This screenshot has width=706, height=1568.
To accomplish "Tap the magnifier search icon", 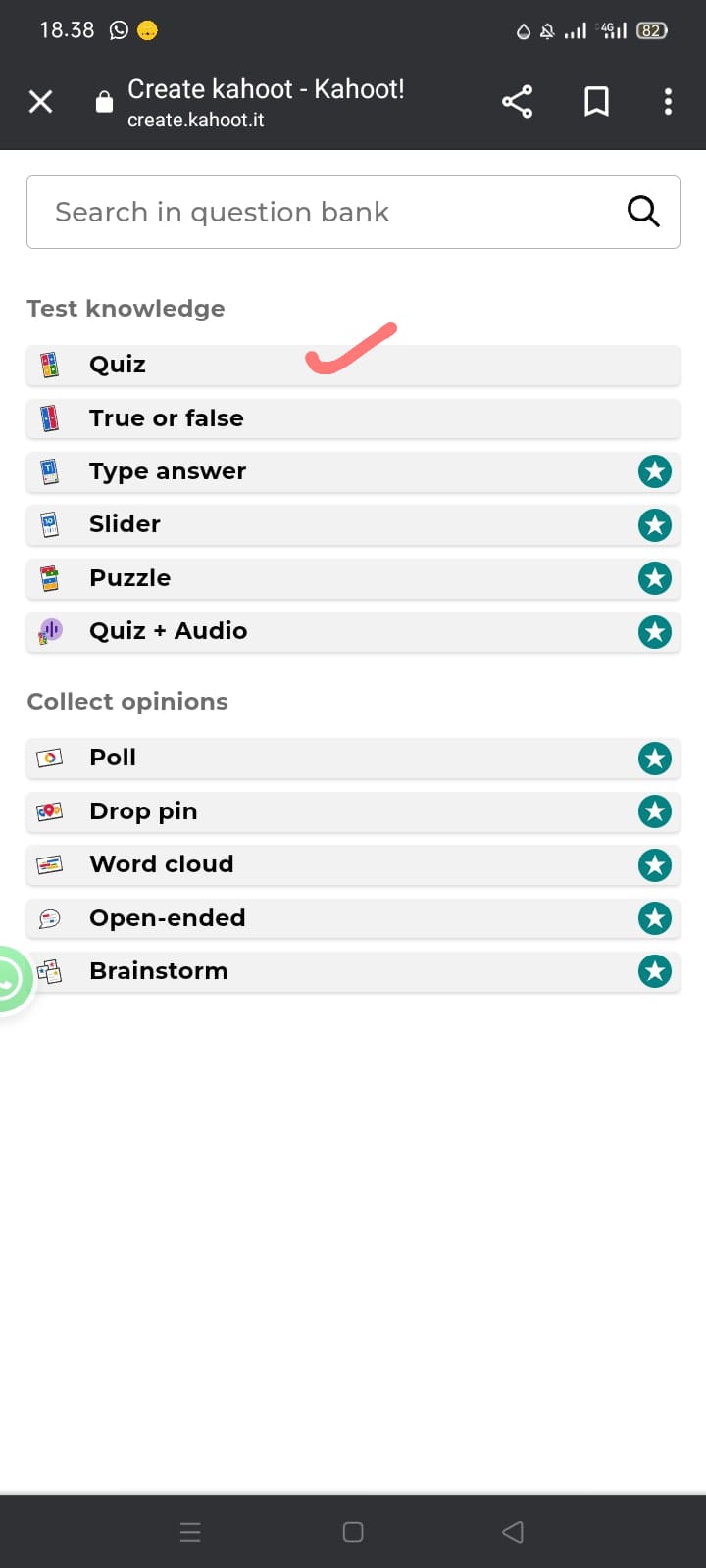I will pos(643,211).
